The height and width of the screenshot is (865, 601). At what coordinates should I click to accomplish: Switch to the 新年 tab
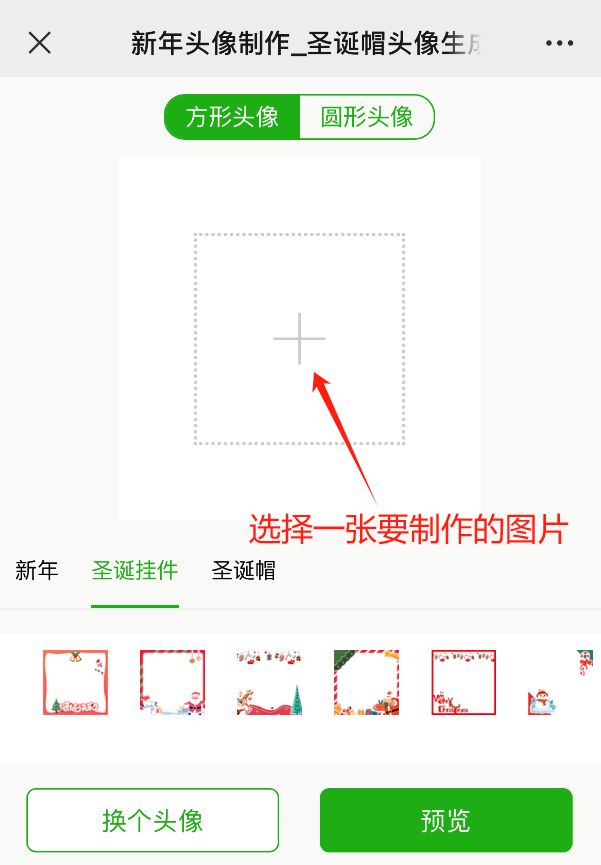tap(37, 571)
